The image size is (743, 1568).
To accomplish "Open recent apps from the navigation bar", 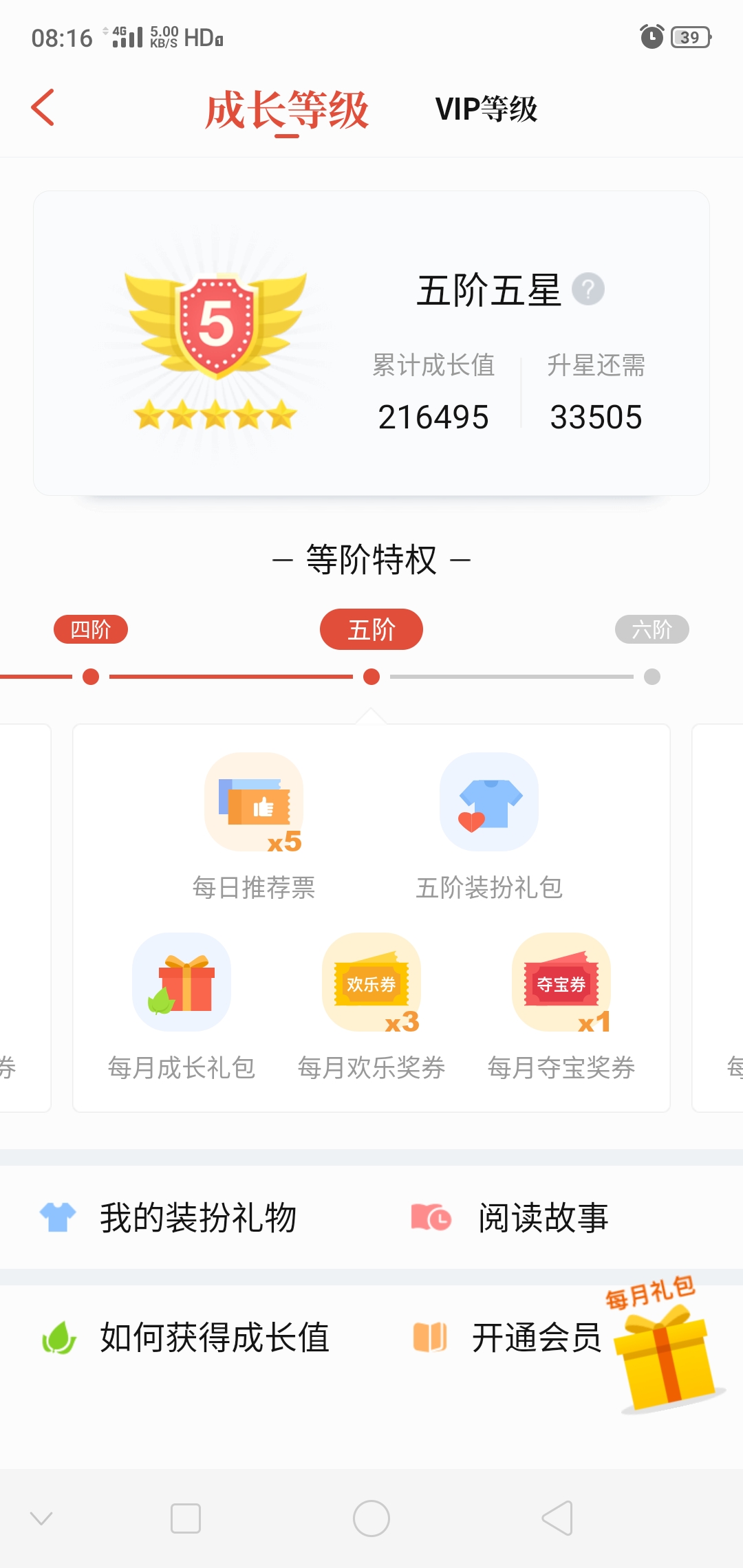I will [186, 1518].
